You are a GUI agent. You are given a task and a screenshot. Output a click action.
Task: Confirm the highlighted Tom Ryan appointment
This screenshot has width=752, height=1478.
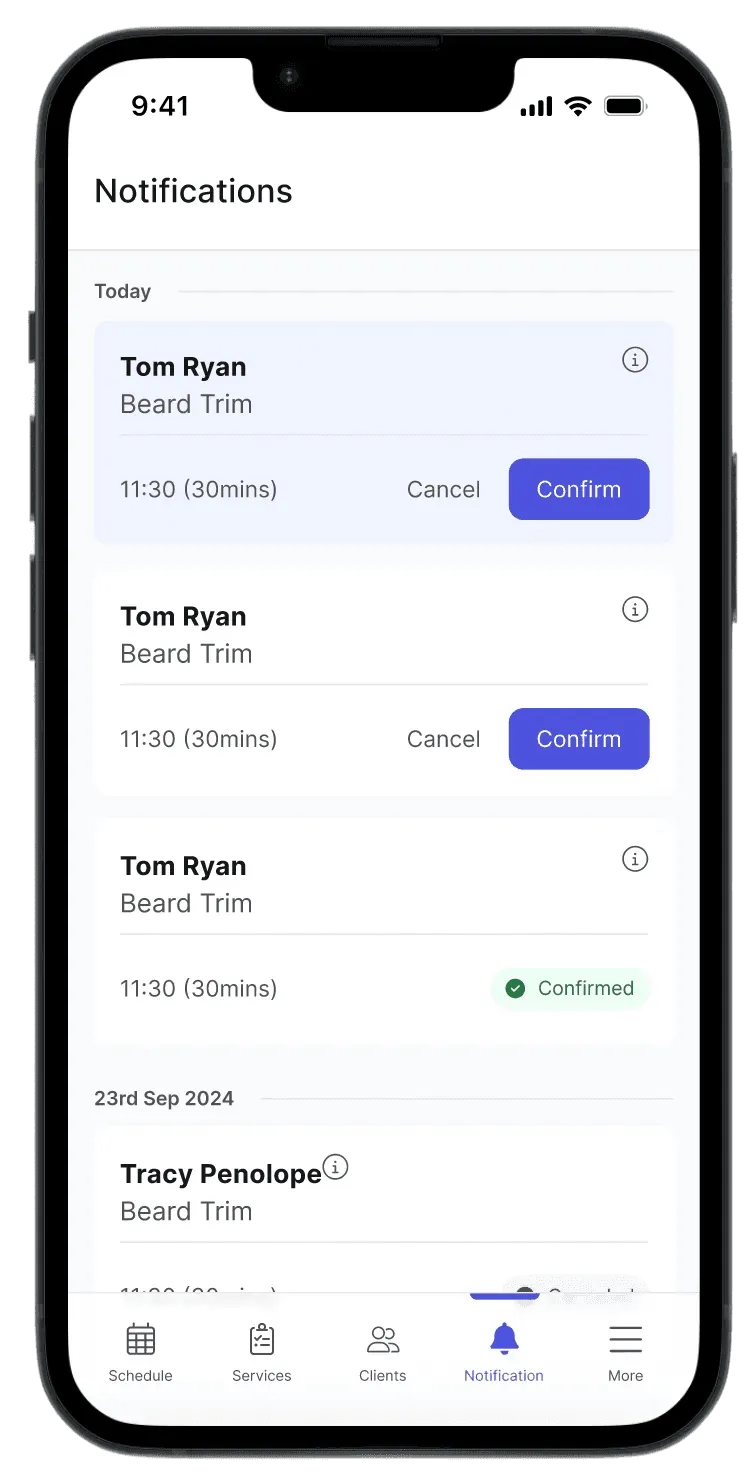pyautogui.click(x=579, y=489)
